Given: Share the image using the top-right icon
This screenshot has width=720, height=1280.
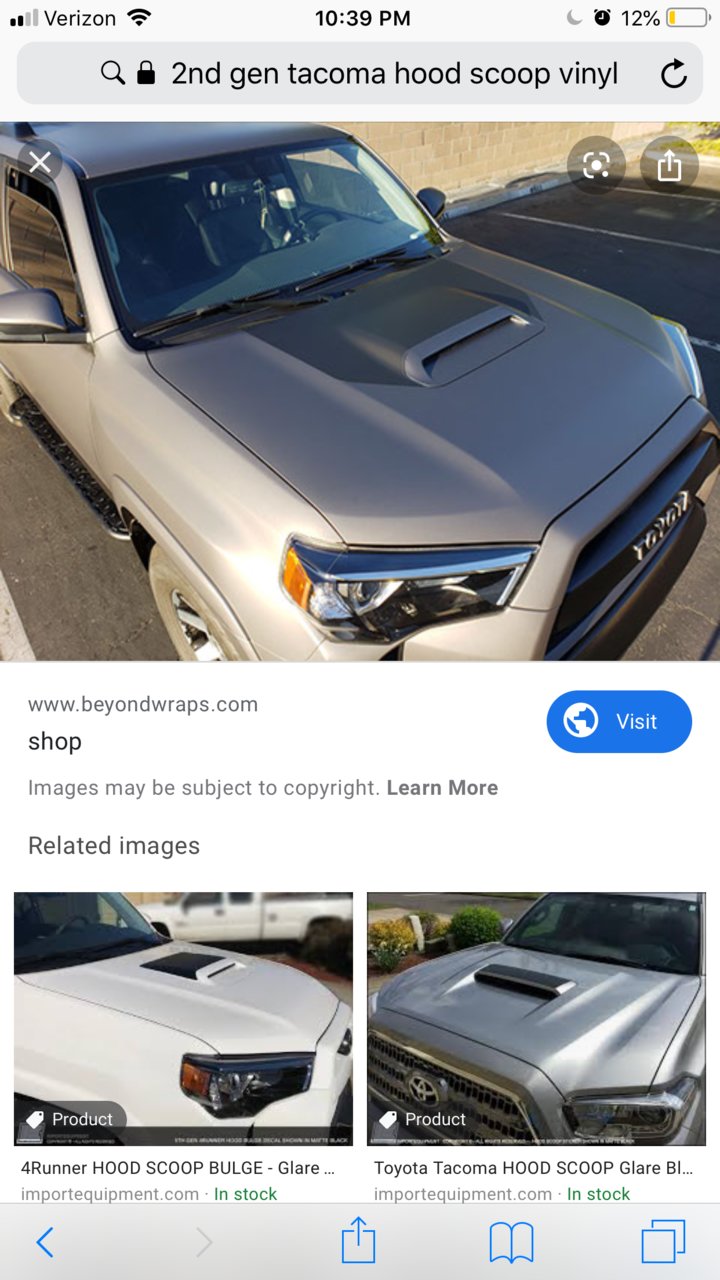Looking at the screenshot, I should pos(669,165).
